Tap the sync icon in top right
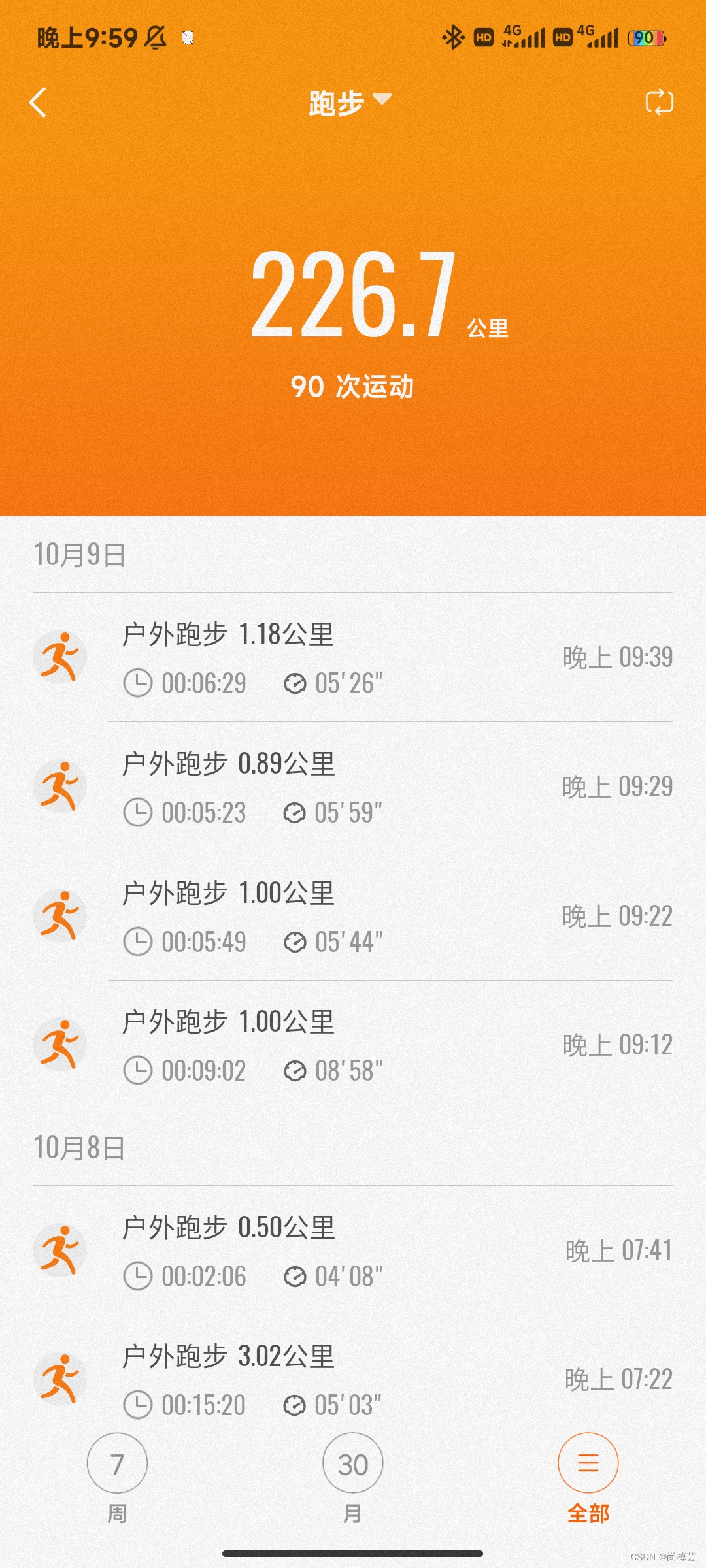 (x=659, y=103)
